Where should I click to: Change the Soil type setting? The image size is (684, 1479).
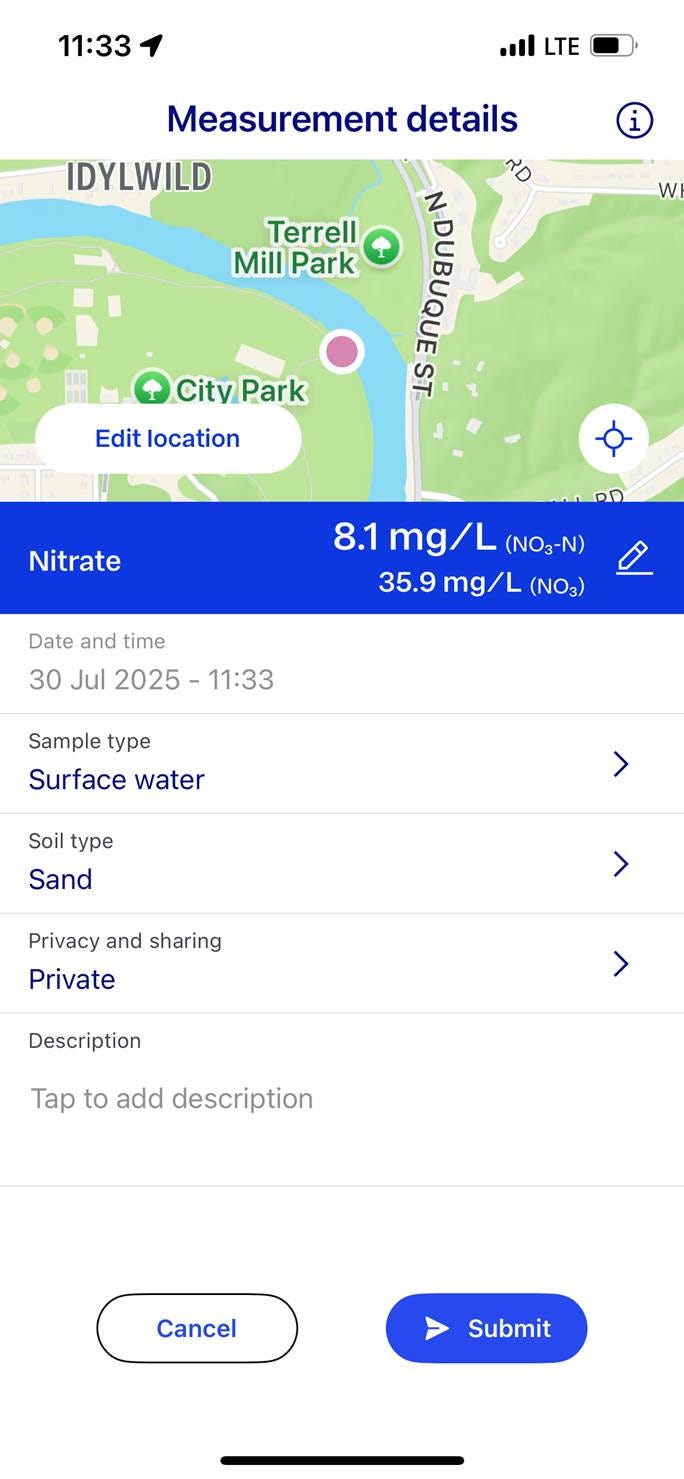pos(342,864)
